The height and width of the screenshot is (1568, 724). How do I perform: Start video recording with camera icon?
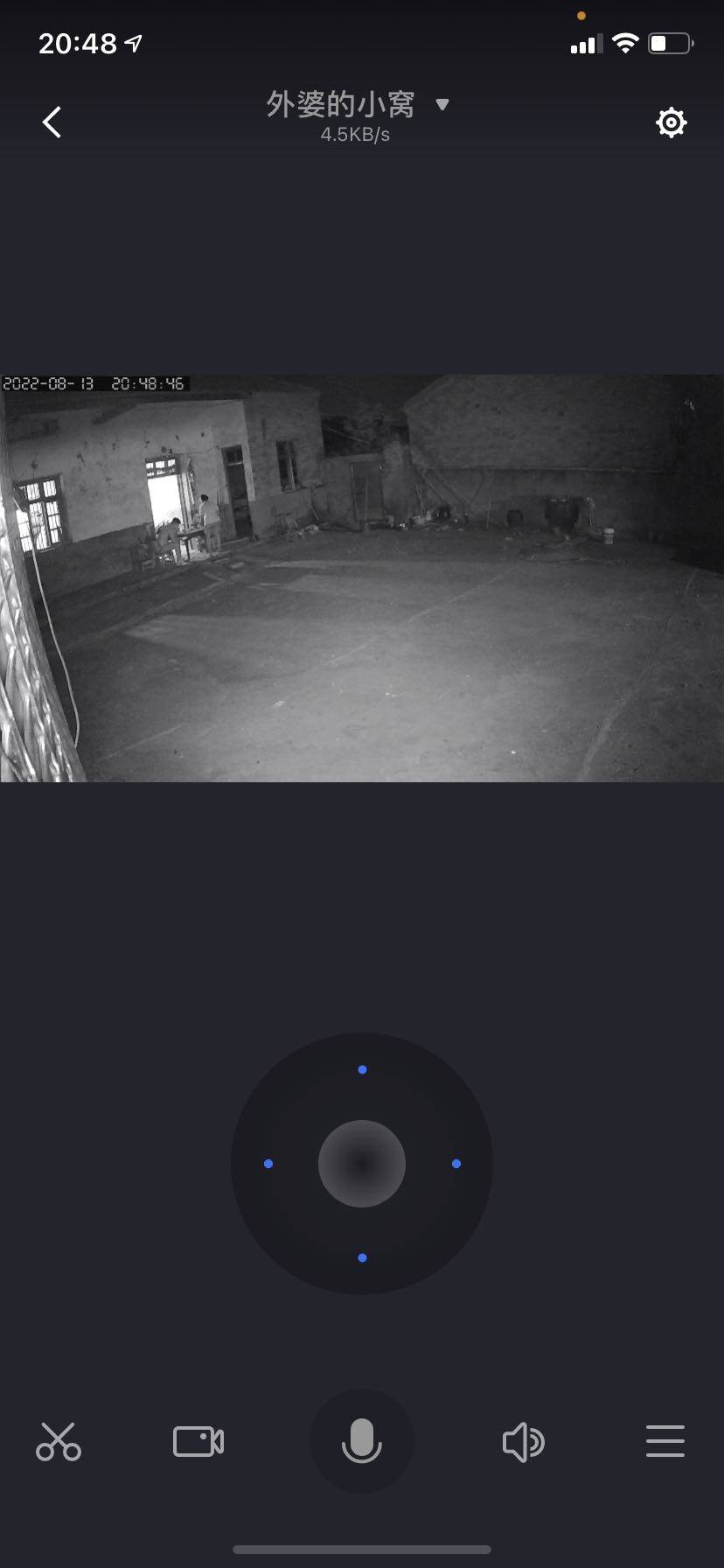click(198, 1441)
